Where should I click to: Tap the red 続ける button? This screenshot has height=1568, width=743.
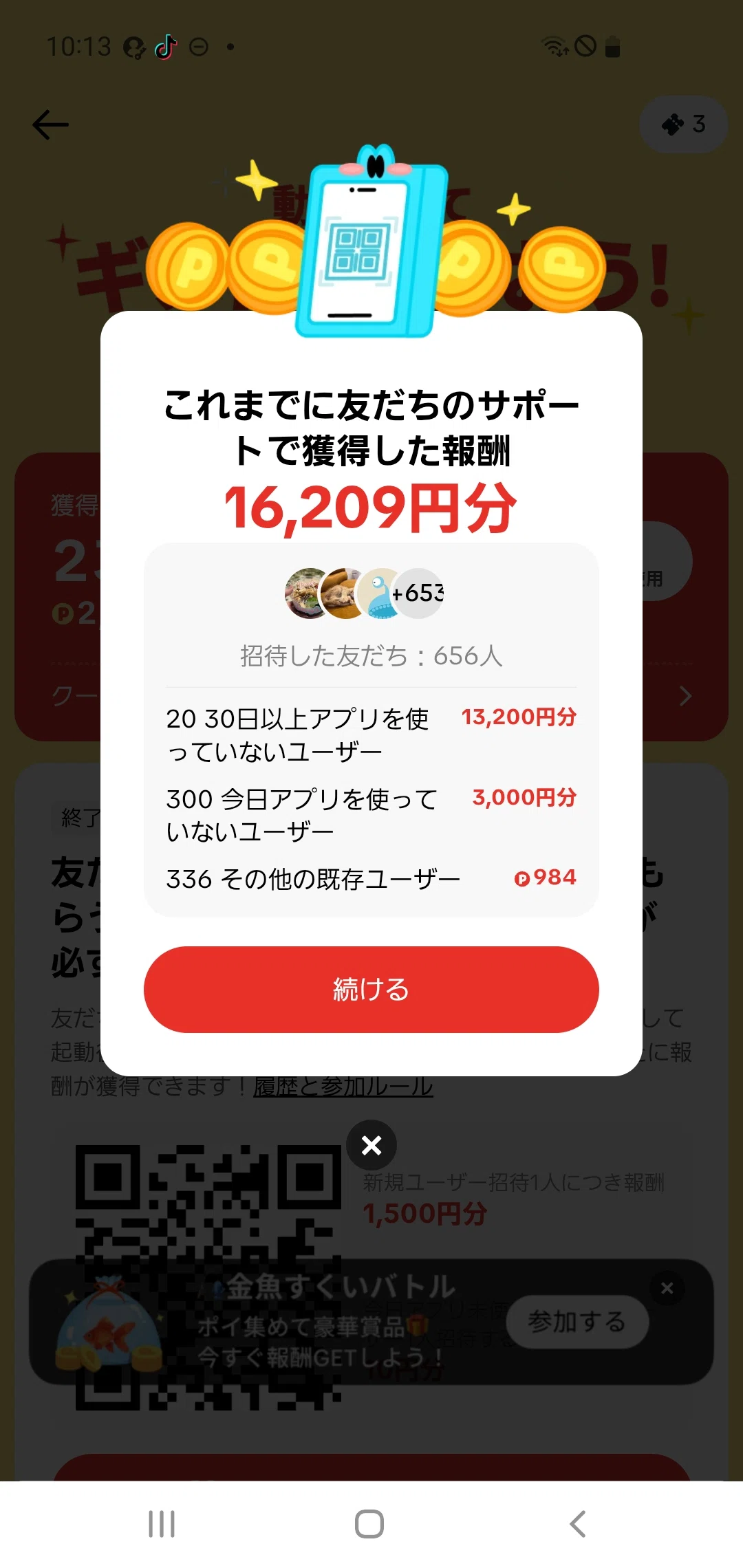click(x=371, y=989)
